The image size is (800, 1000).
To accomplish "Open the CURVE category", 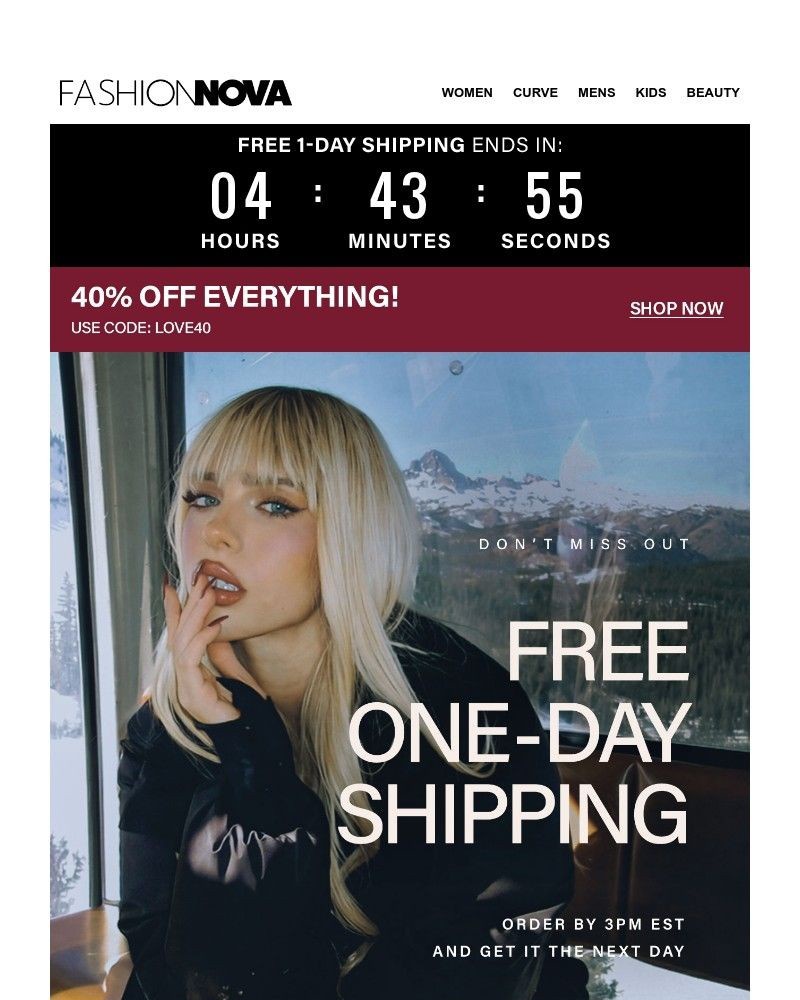I will click(534, 92).
